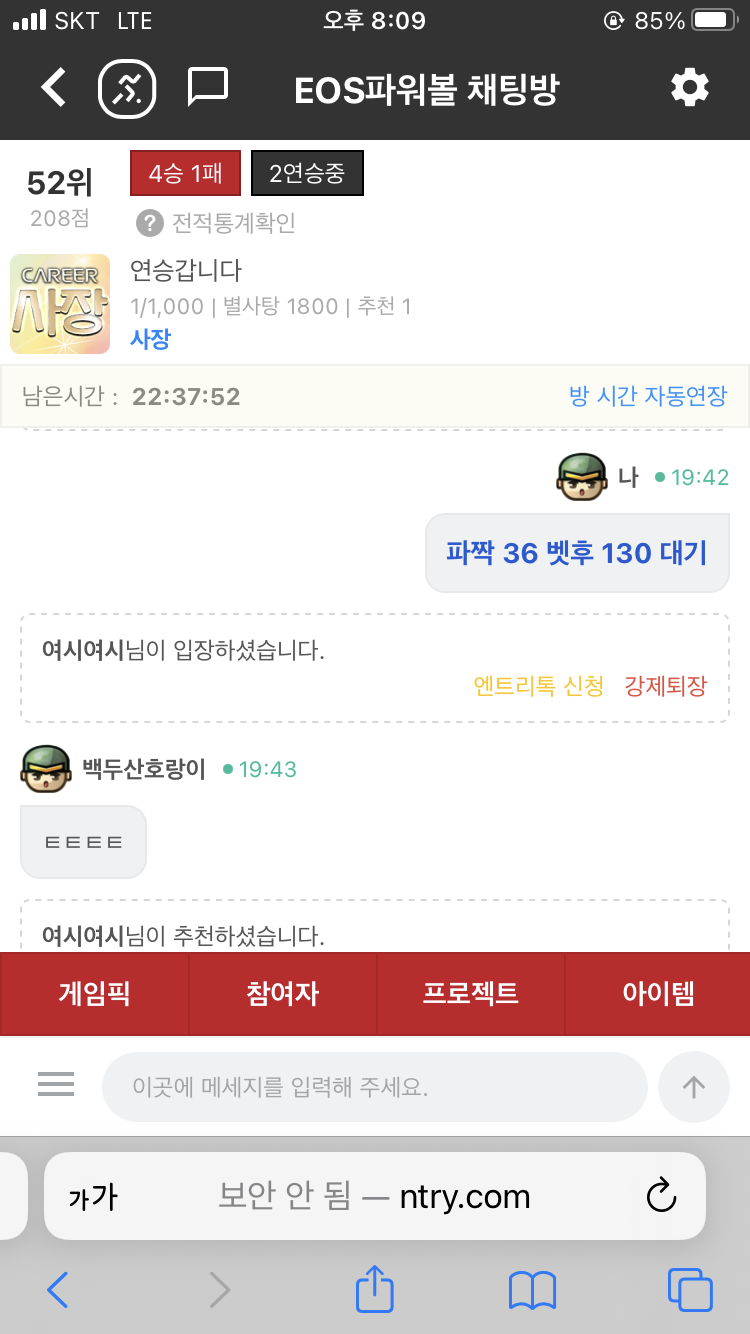The image size is (750, 1334).
Task: Open 백두산호랑이's profile avatar
Action: (46, 769)
